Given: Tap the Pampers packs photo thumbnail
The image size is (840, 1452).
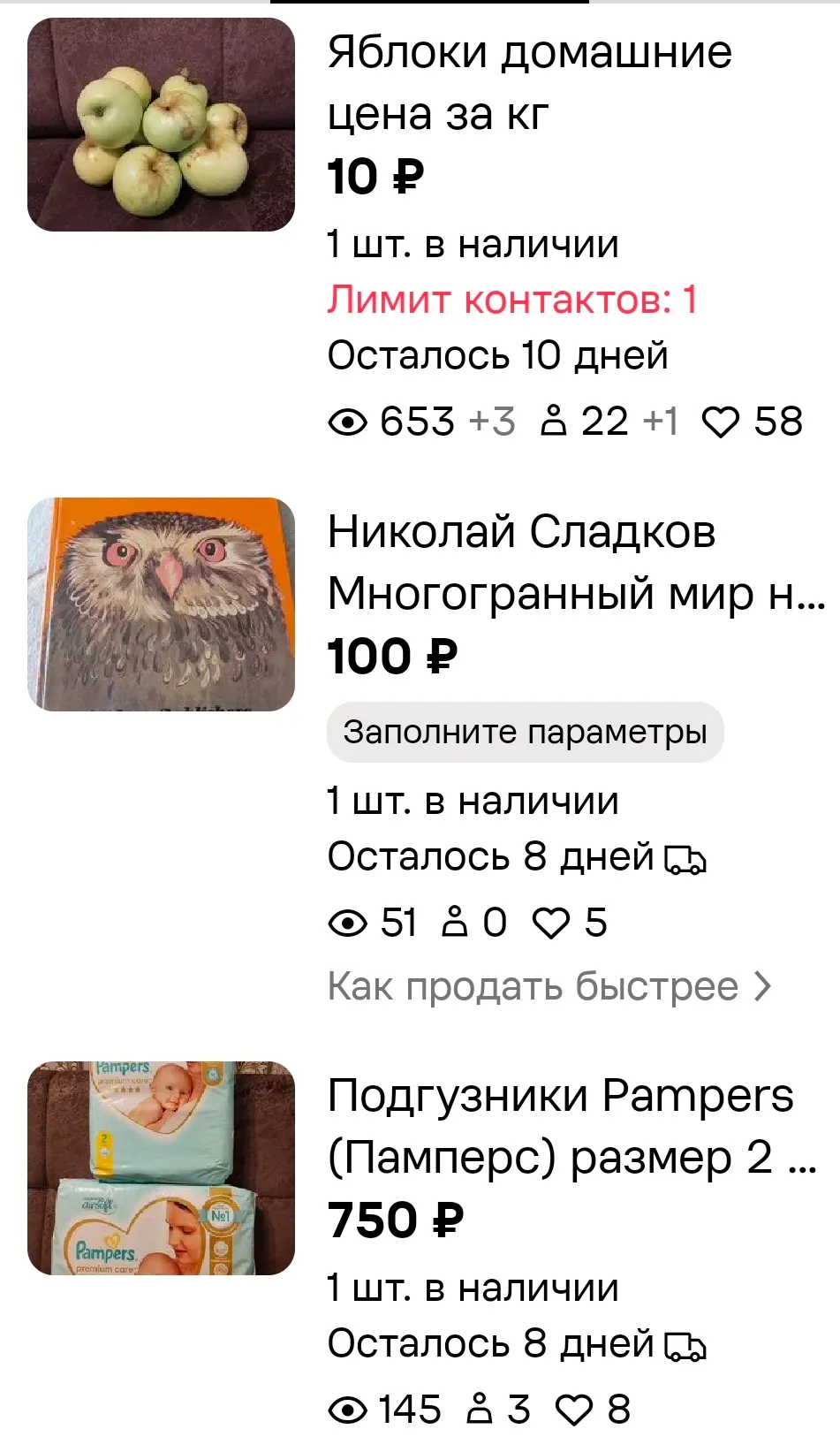Looking at the screenshot, I should (x=161, y=1168).
